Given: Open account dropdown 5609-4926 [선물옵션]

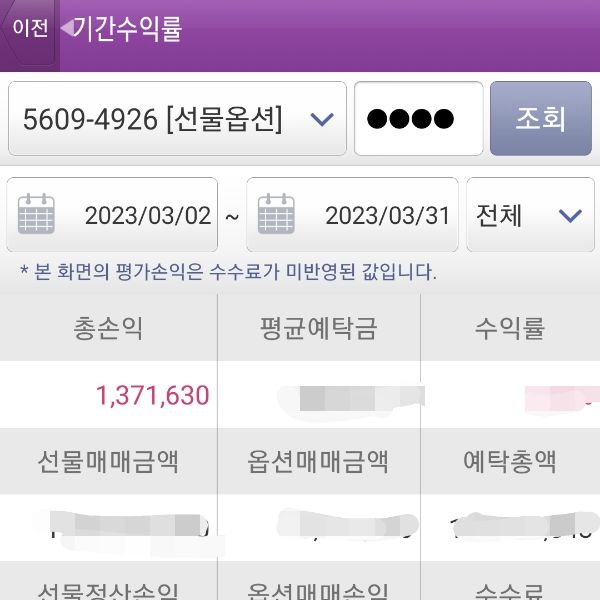Looking at the screenshot, I should (177, 119).
